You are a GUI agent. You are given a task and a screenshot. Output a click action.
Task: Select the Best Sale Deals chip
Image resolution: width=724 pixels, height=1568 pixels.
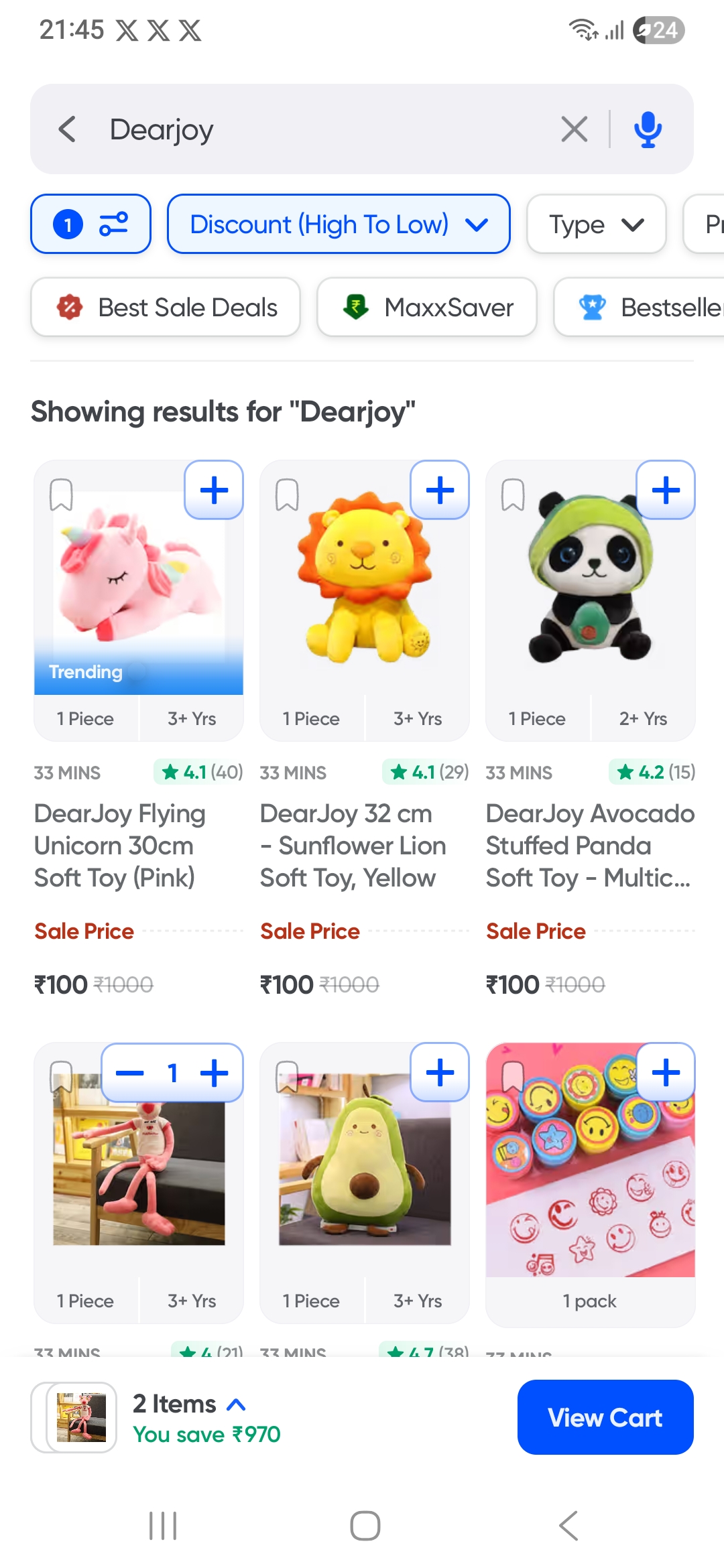click(166, 308)
